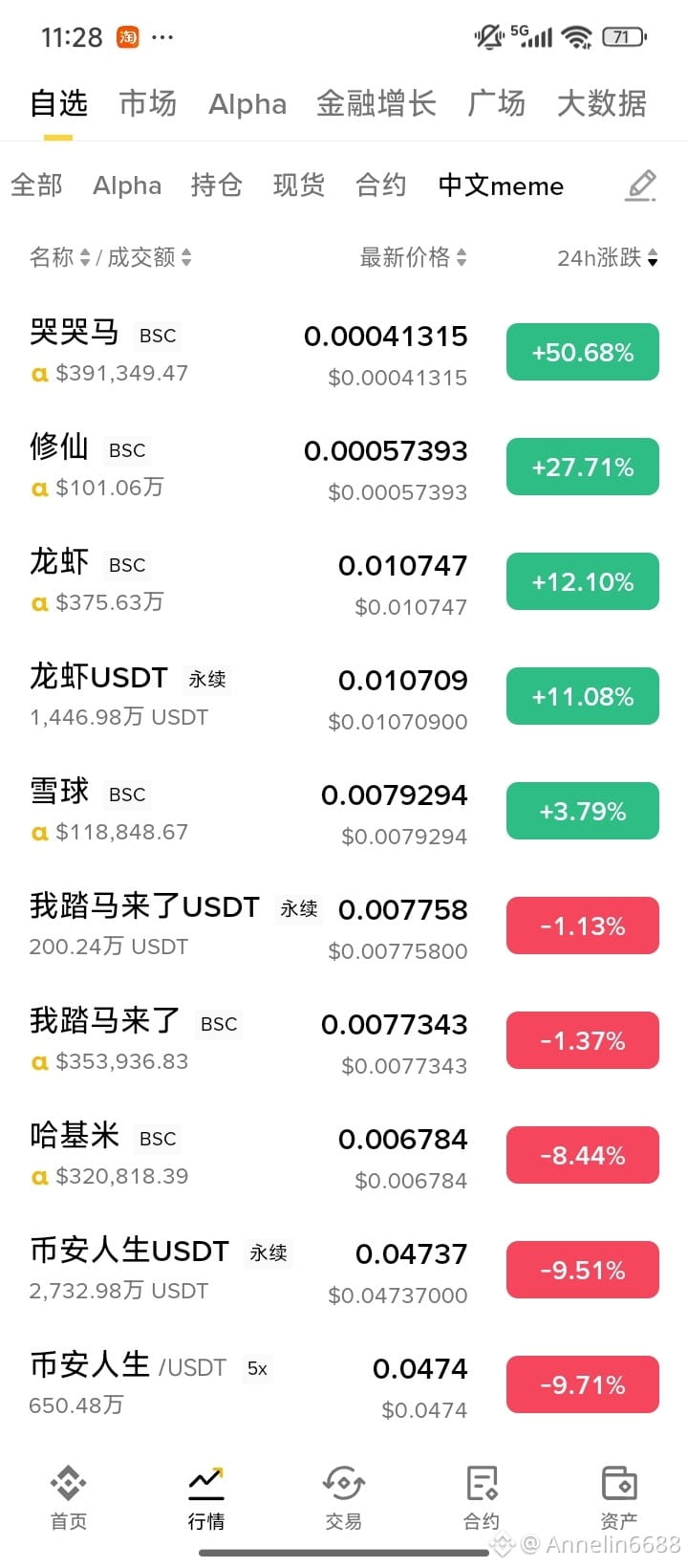Open the 资产 bottom tab
Image resolution: width=688 pixels, height=1568 pixels.
(619, 1497)
